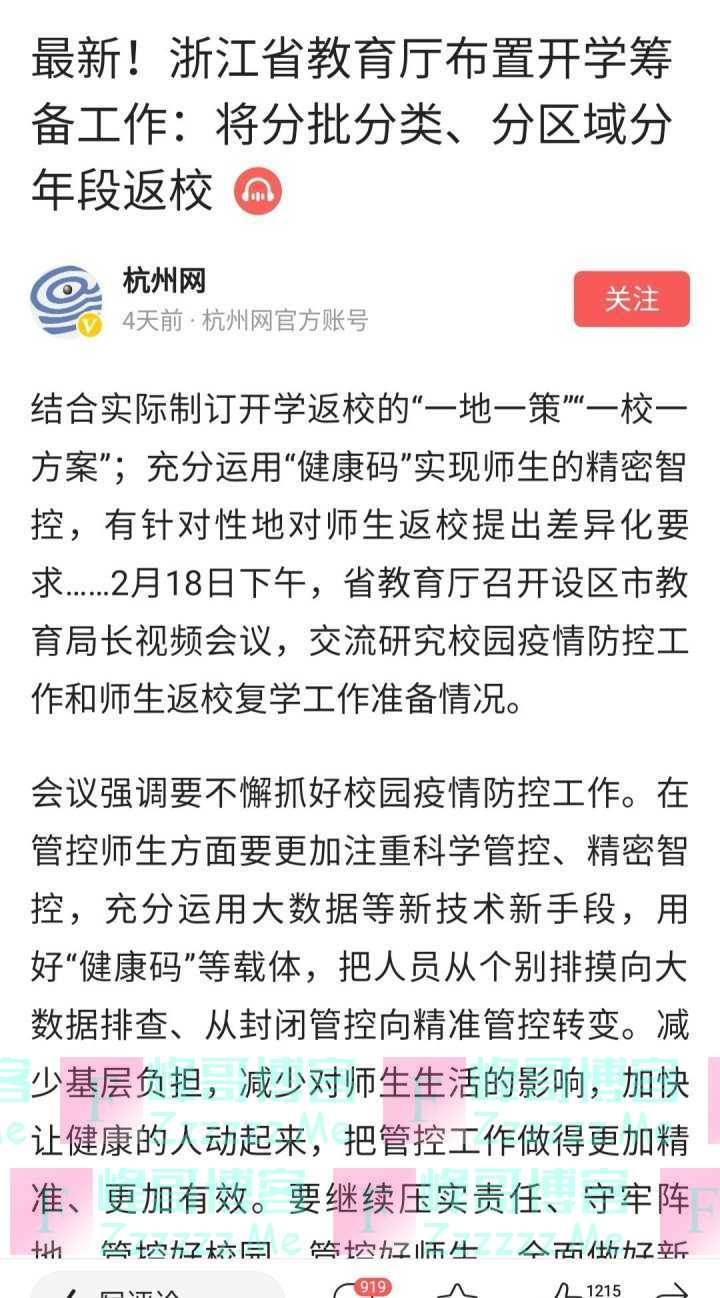Favorite this article with the star
This screenshot has height=1298, width=720.
point(456,1291)
